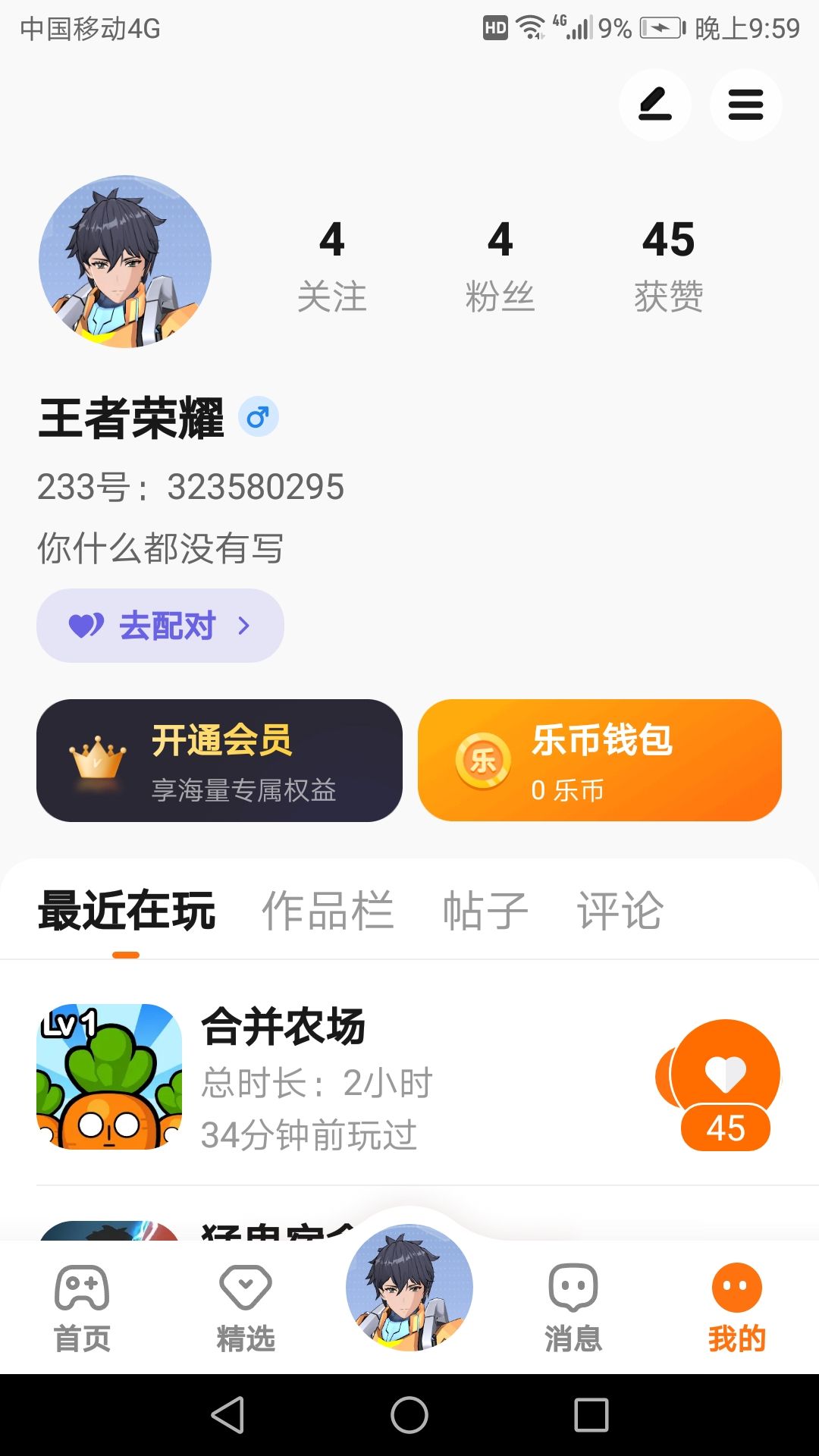This screenshot has width=819, height=1456.
Task: Switch to the 评论 tab
Action: (620, 911)
